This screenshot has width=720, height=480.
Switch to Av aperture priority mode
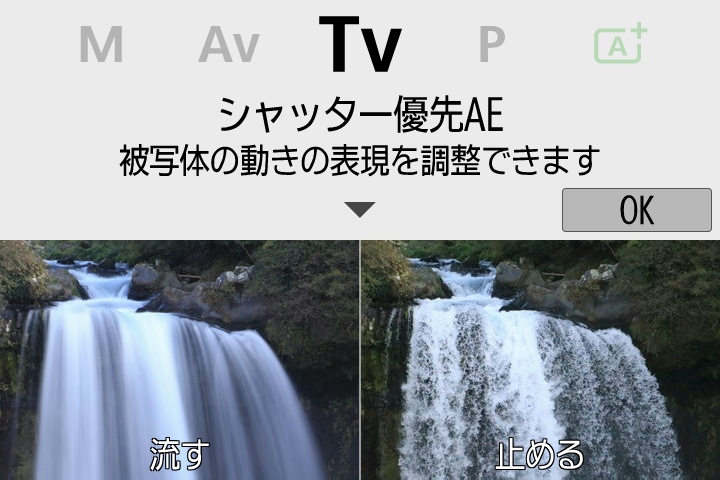click(x=229, y=45)
